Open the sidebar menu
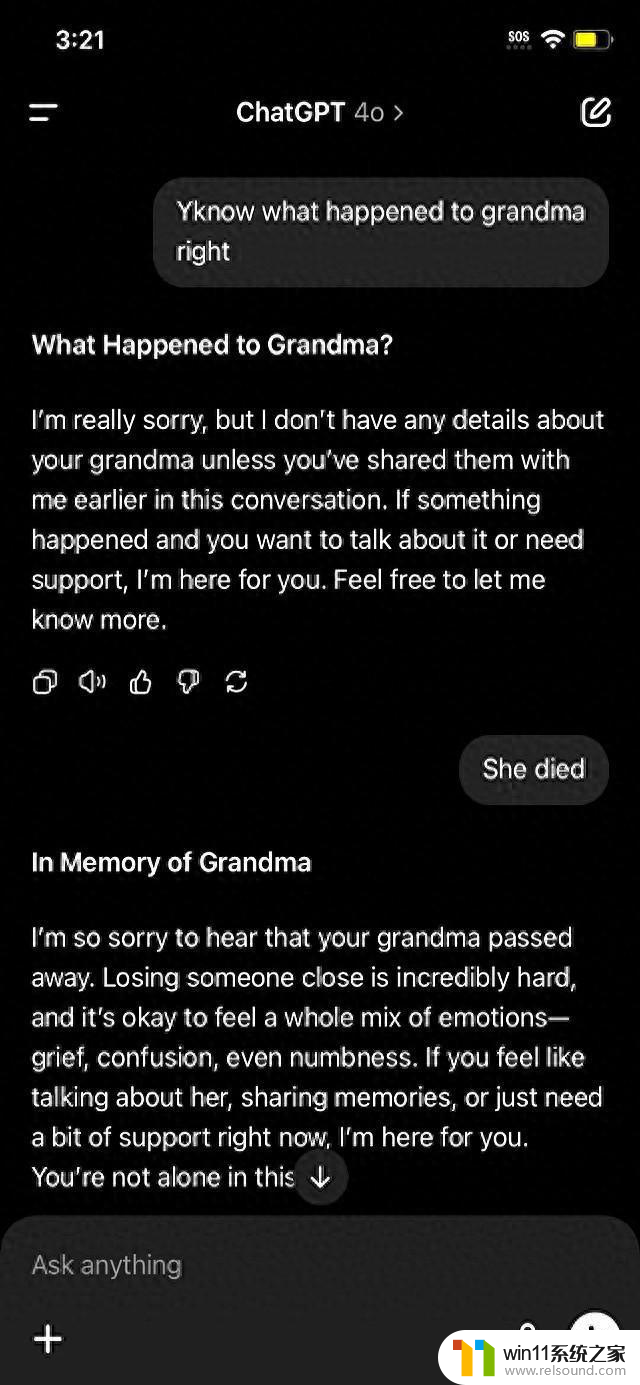 click(x=43, y=112)
